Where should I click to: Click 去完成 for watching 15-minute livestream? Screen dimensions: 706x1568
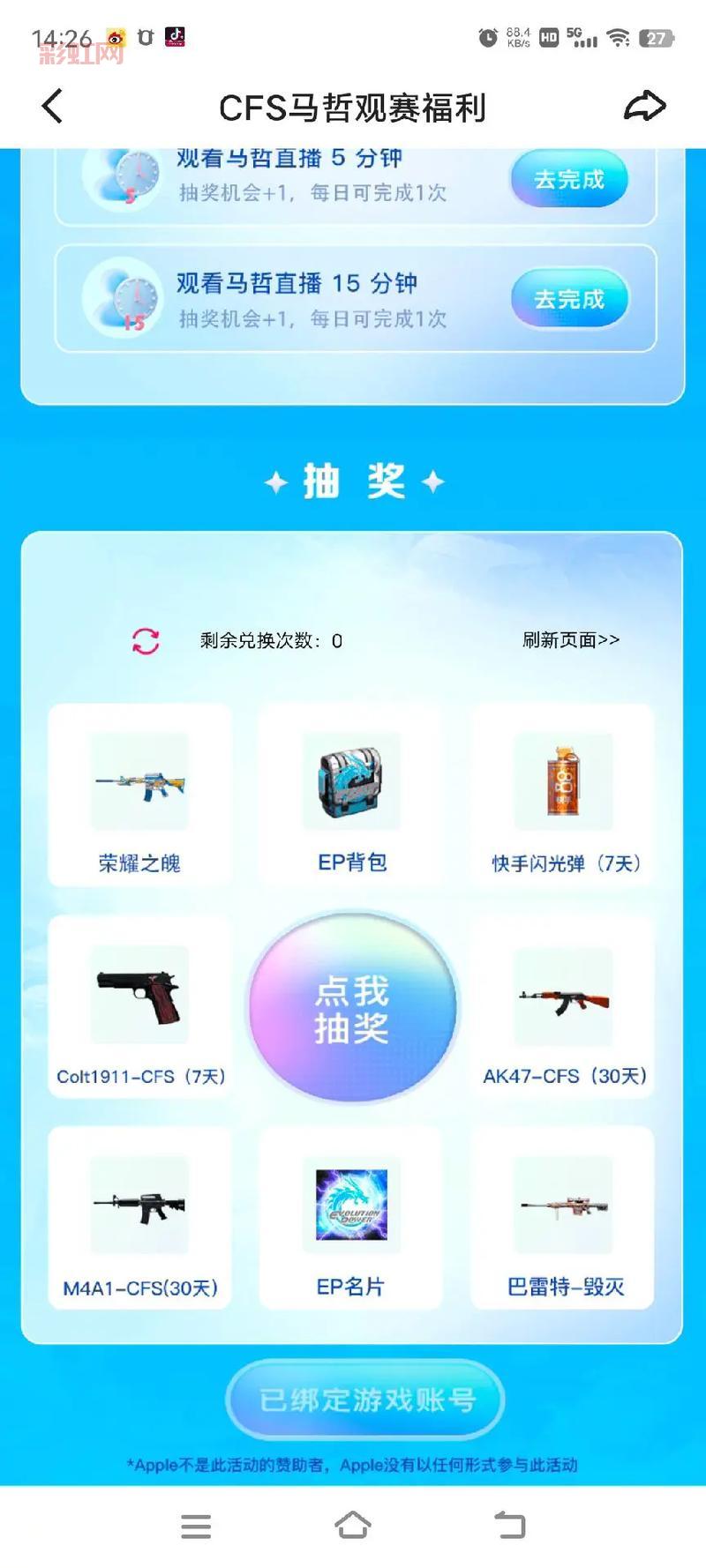(x=569, y=298)
